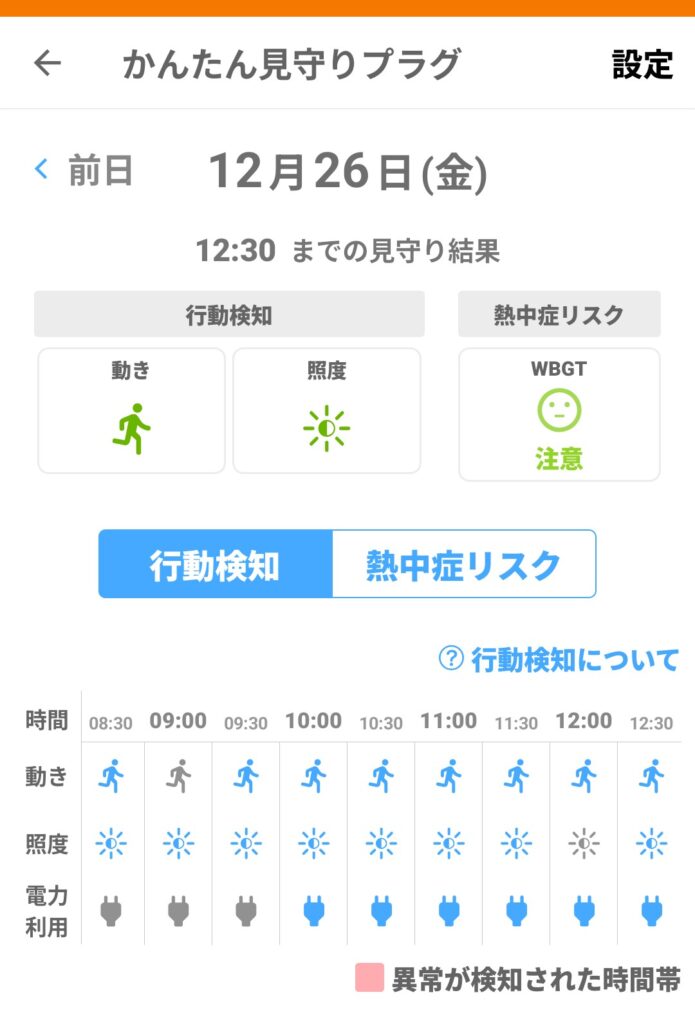Switch to the 熱中症リスク tab
695x1024 pixels.
pyautogui.click(x=463, y=565)
